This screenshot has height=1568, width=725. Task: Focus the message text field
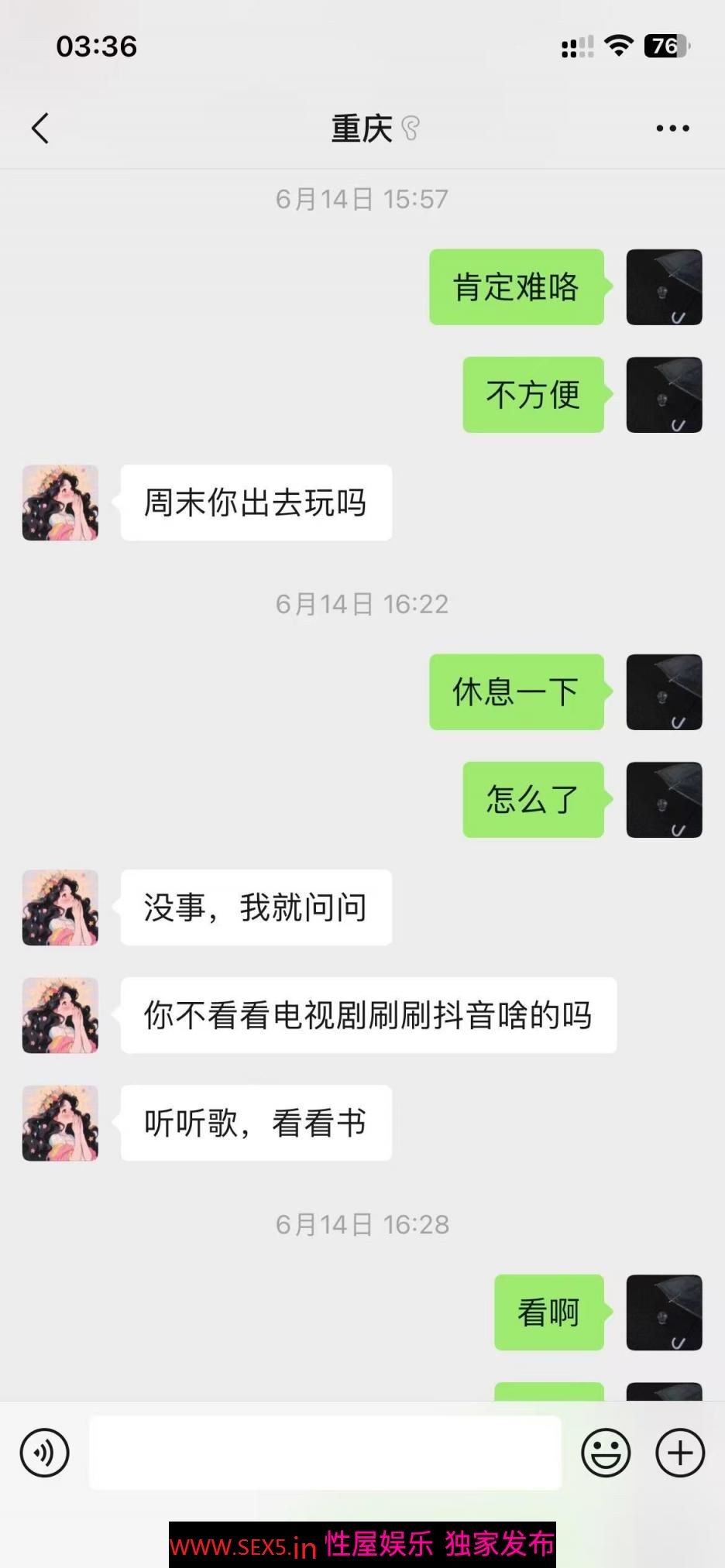pyautogui.click(x=325, y=1453)
